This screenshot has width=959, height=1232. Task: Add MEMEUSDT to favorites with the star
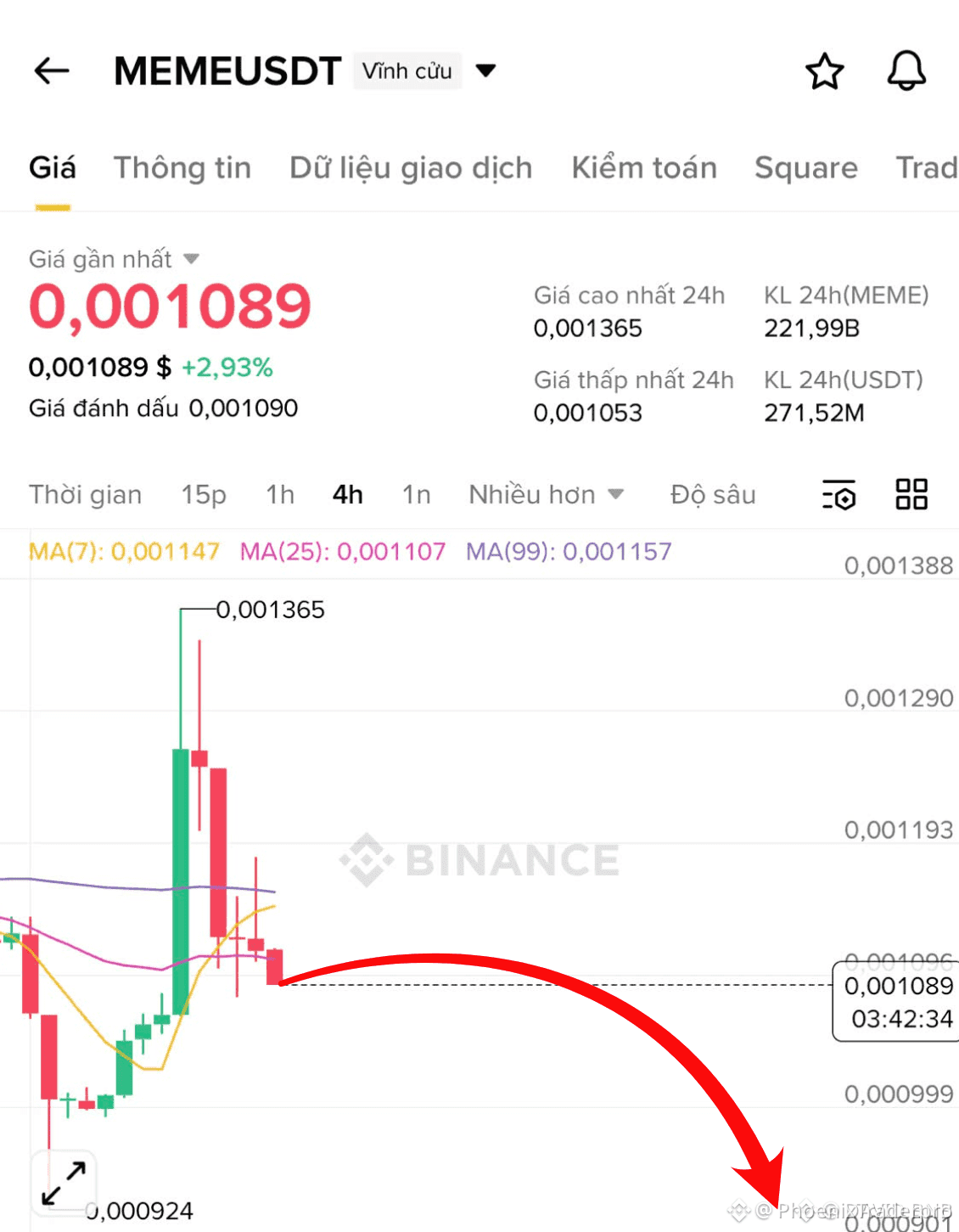(824, 71)
